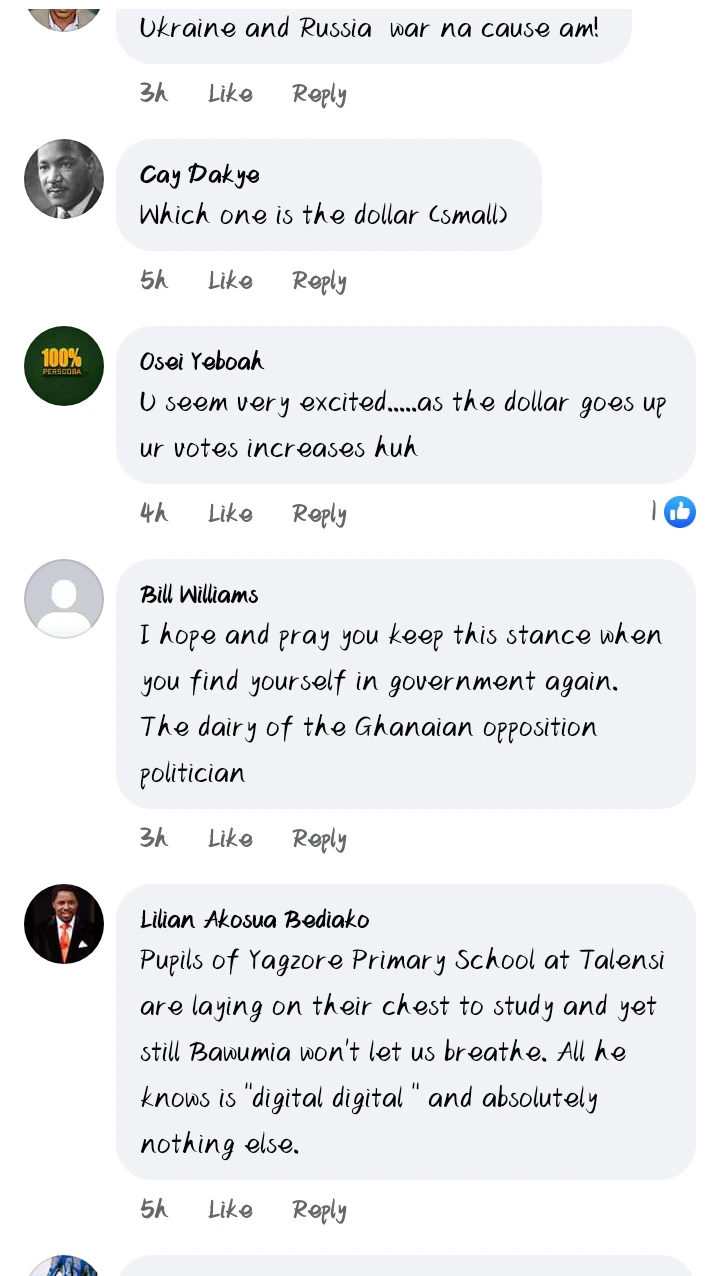Open Cay Dakye's name link
720x1276 pixels.
pos(199,175)
